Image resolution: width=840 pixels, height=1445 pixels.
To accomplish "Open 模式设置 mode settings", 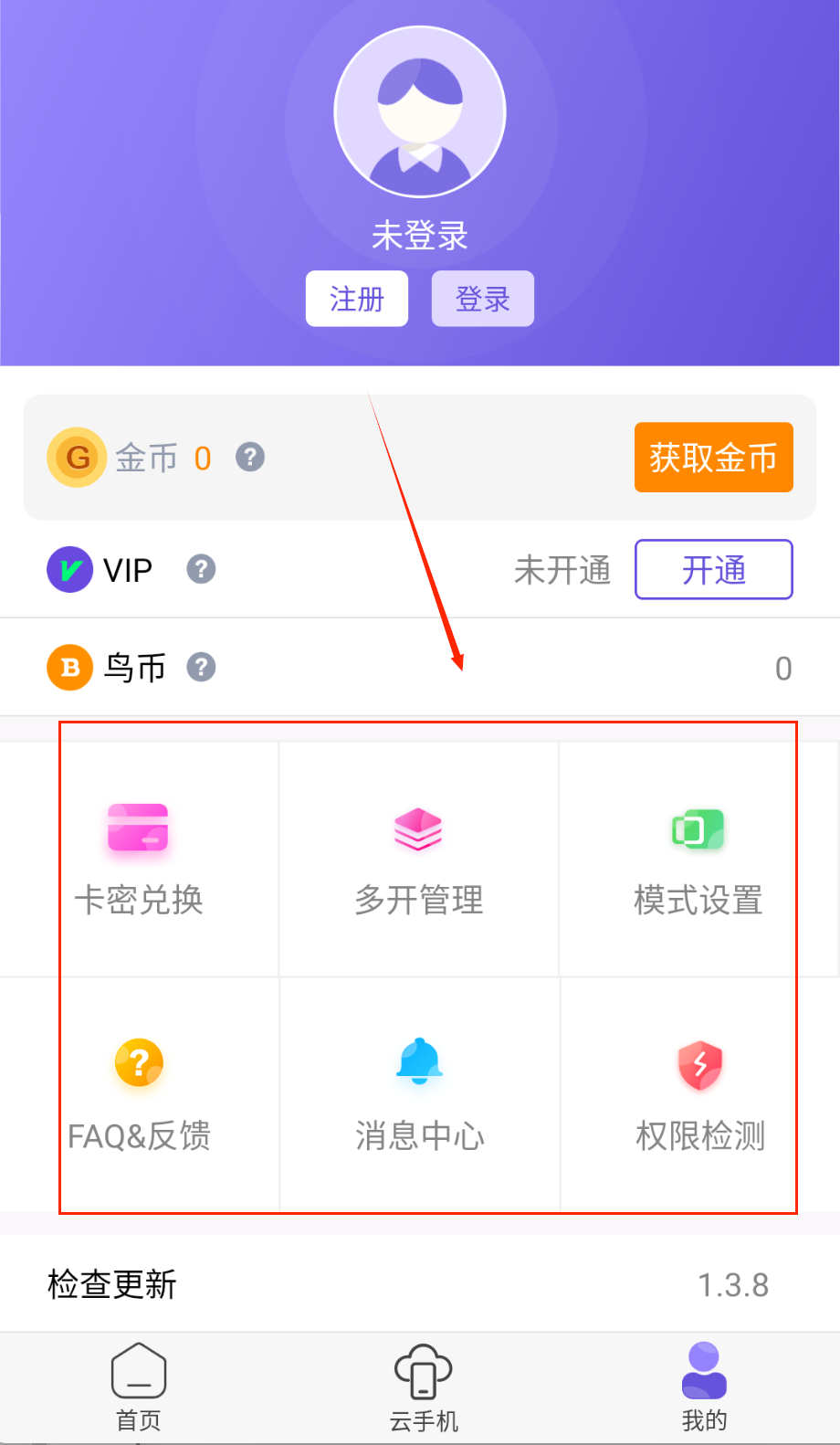I will (x=698, y=859).
